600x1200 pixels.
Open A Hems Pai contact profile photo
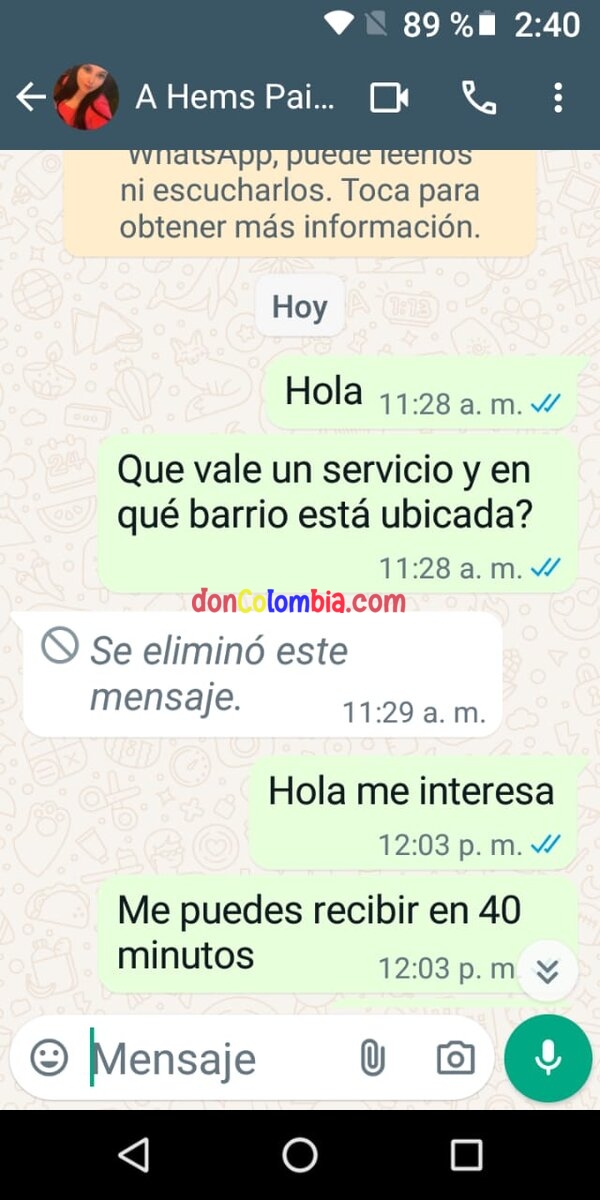click(86, 97)
